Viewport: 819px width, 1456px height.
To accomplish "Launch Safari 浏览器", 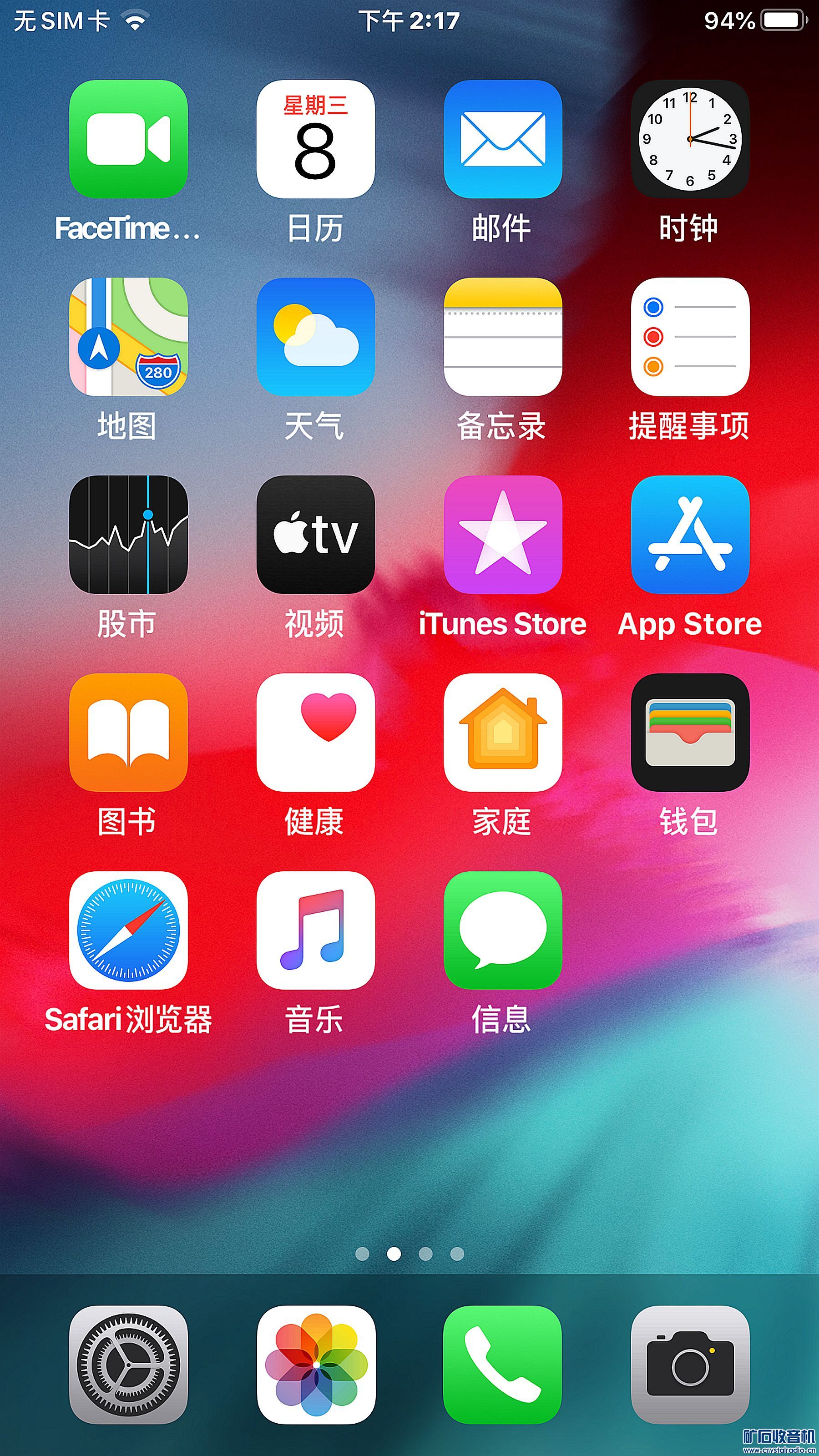I will coord(129,933).
